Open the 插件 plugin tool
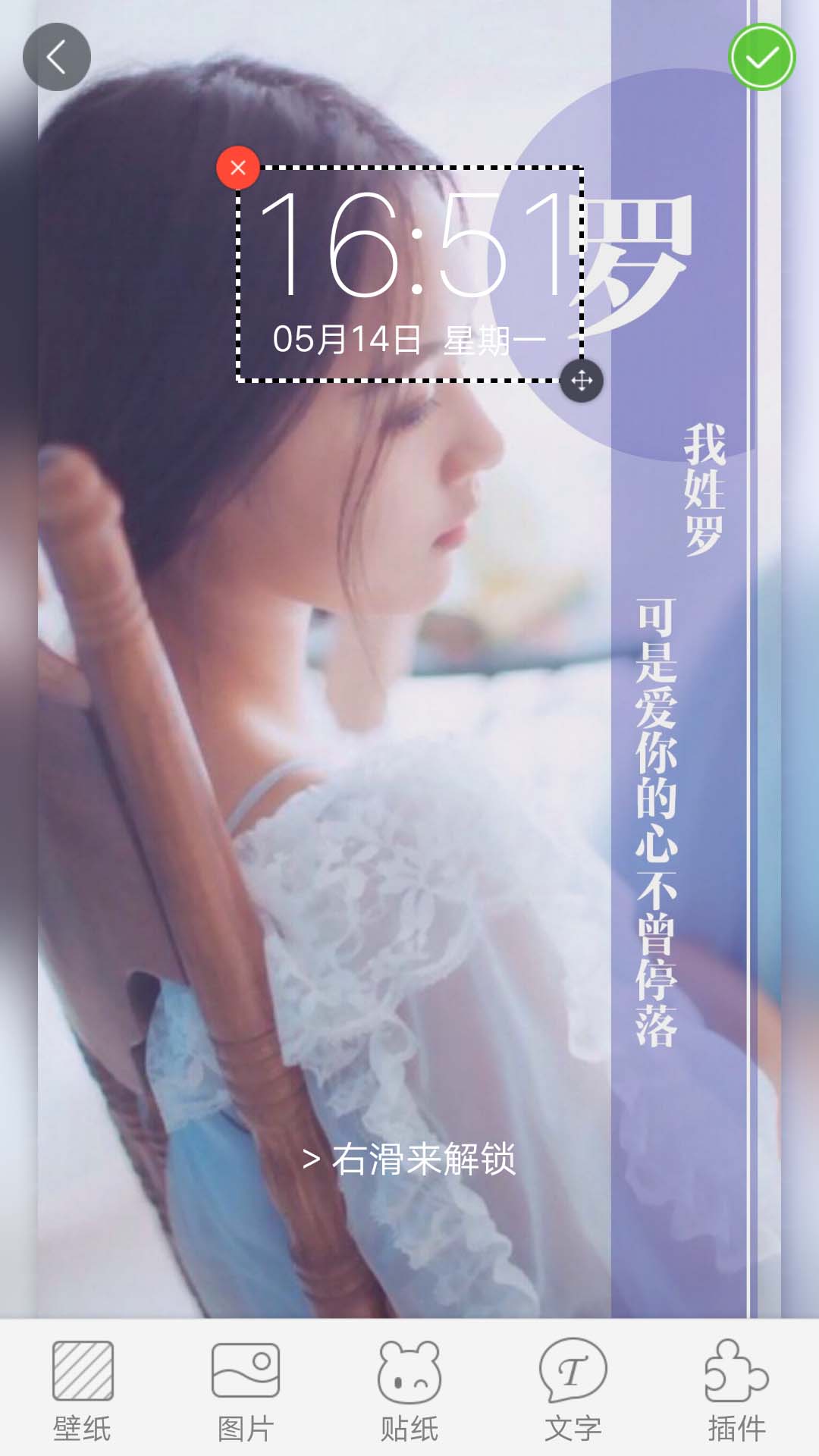 736,1389
